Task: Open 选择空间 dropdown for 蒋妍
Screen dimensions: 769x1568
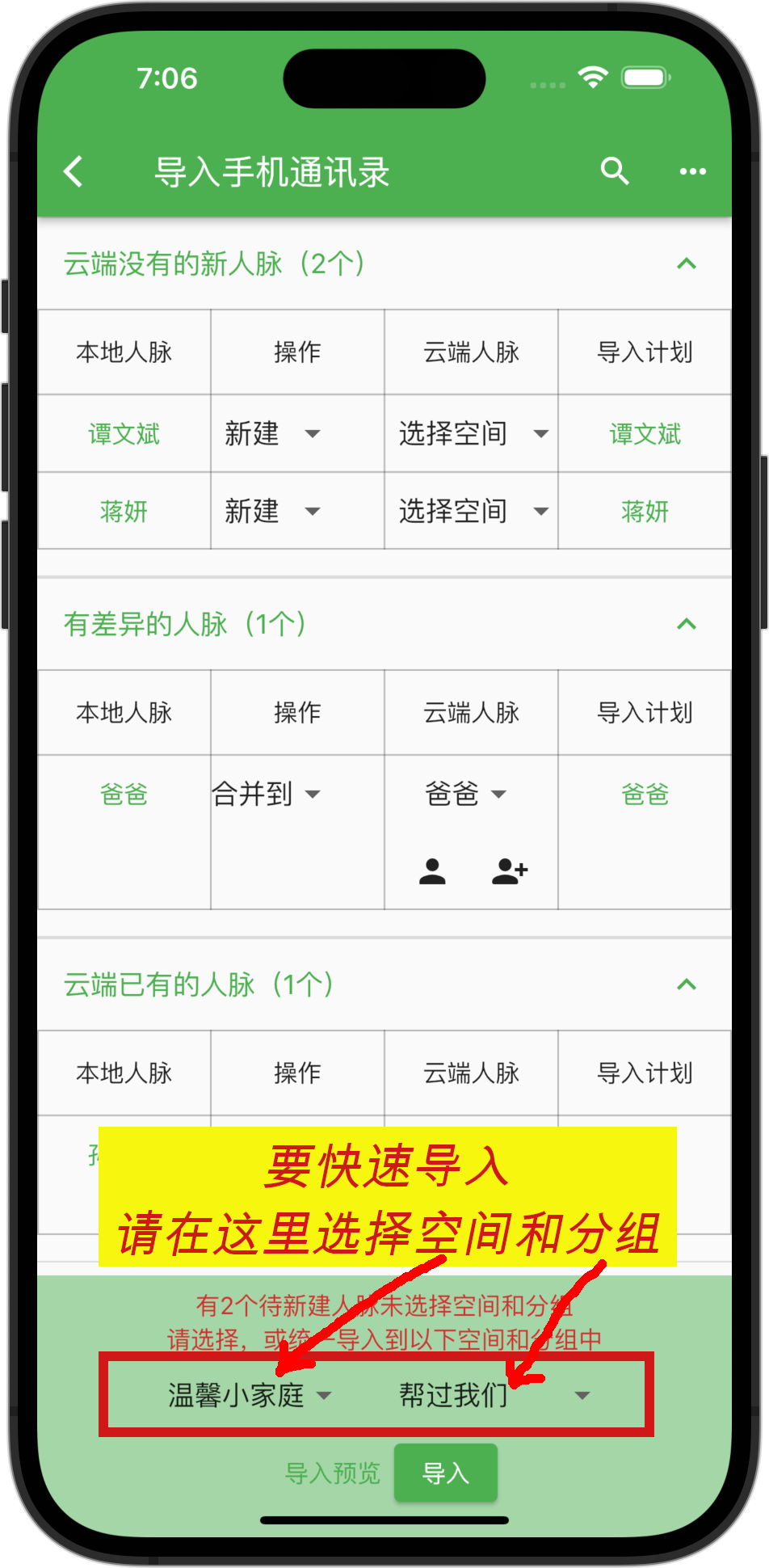Action: (x=472, y=511)
